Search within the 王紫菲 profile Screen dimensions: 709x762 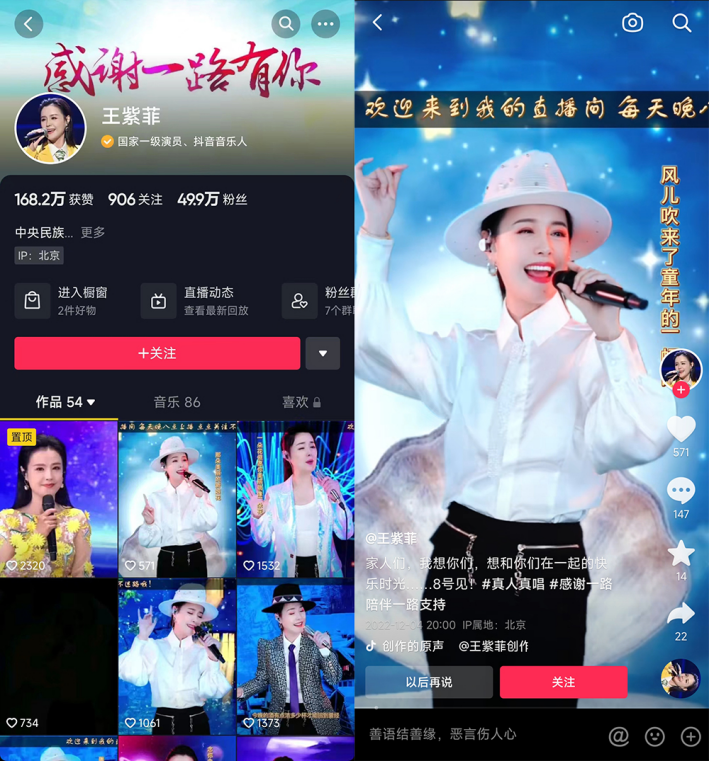[x=286, y=24]
